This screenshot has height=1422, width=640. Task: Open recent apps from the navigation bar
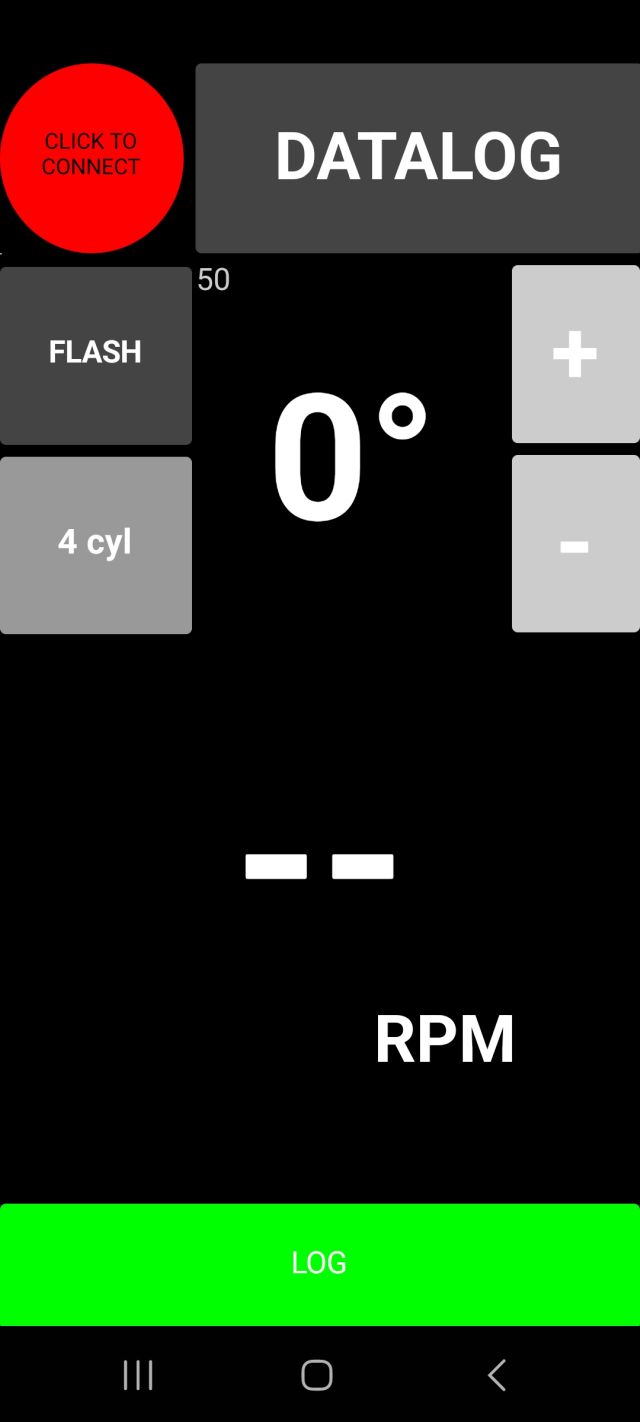click(138, 1375)
